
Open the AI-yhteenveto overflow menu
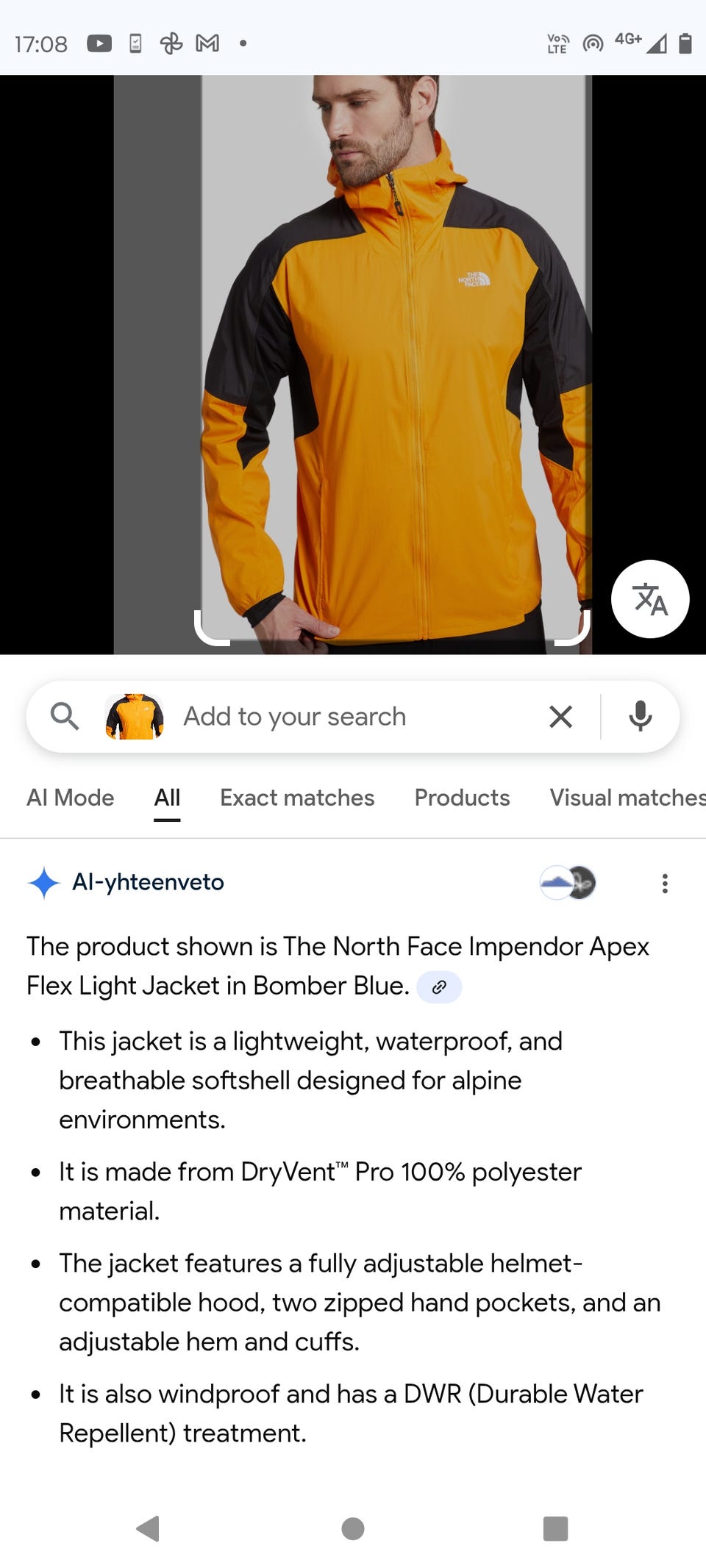665,883
